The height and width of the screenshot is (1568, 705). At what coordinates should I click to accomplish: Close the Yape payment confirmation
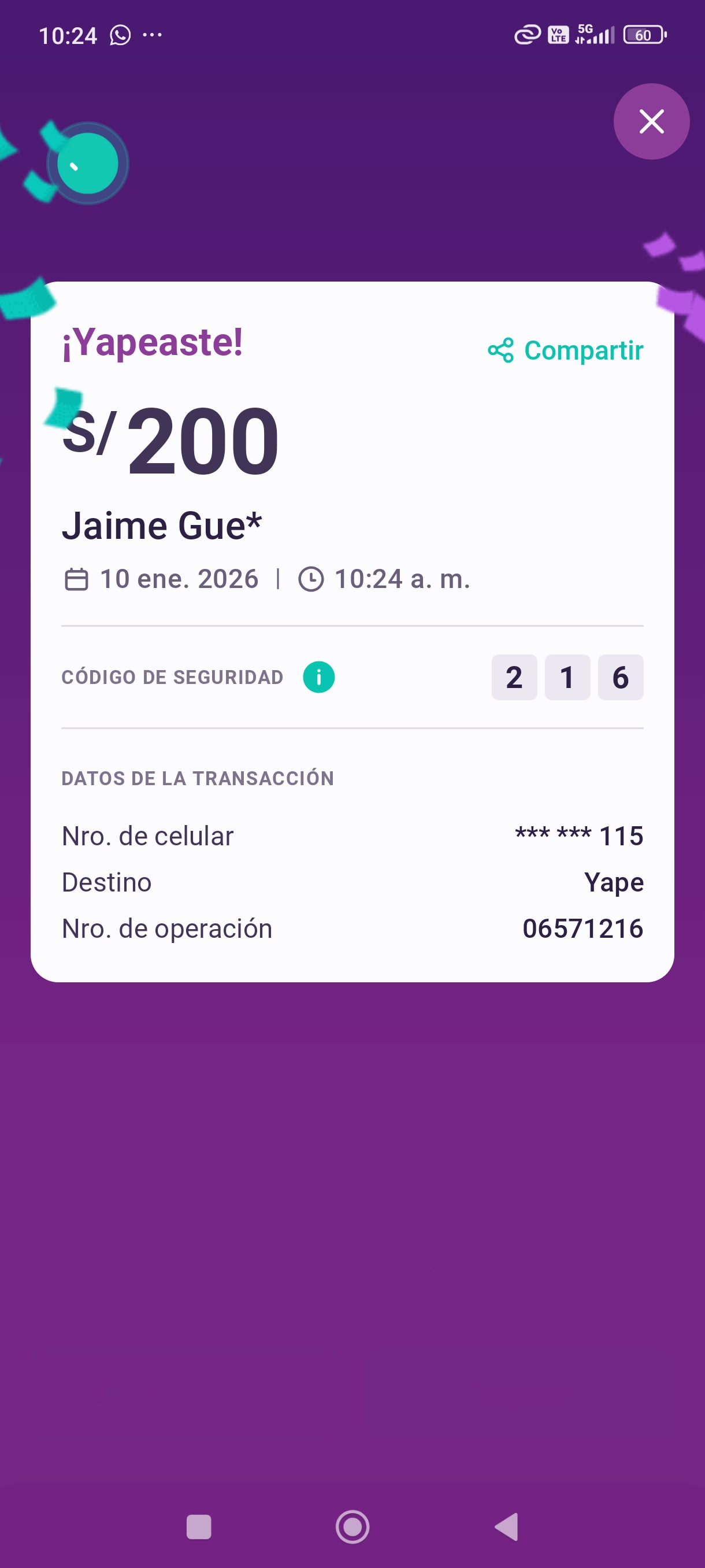click(x=651, y=122)
